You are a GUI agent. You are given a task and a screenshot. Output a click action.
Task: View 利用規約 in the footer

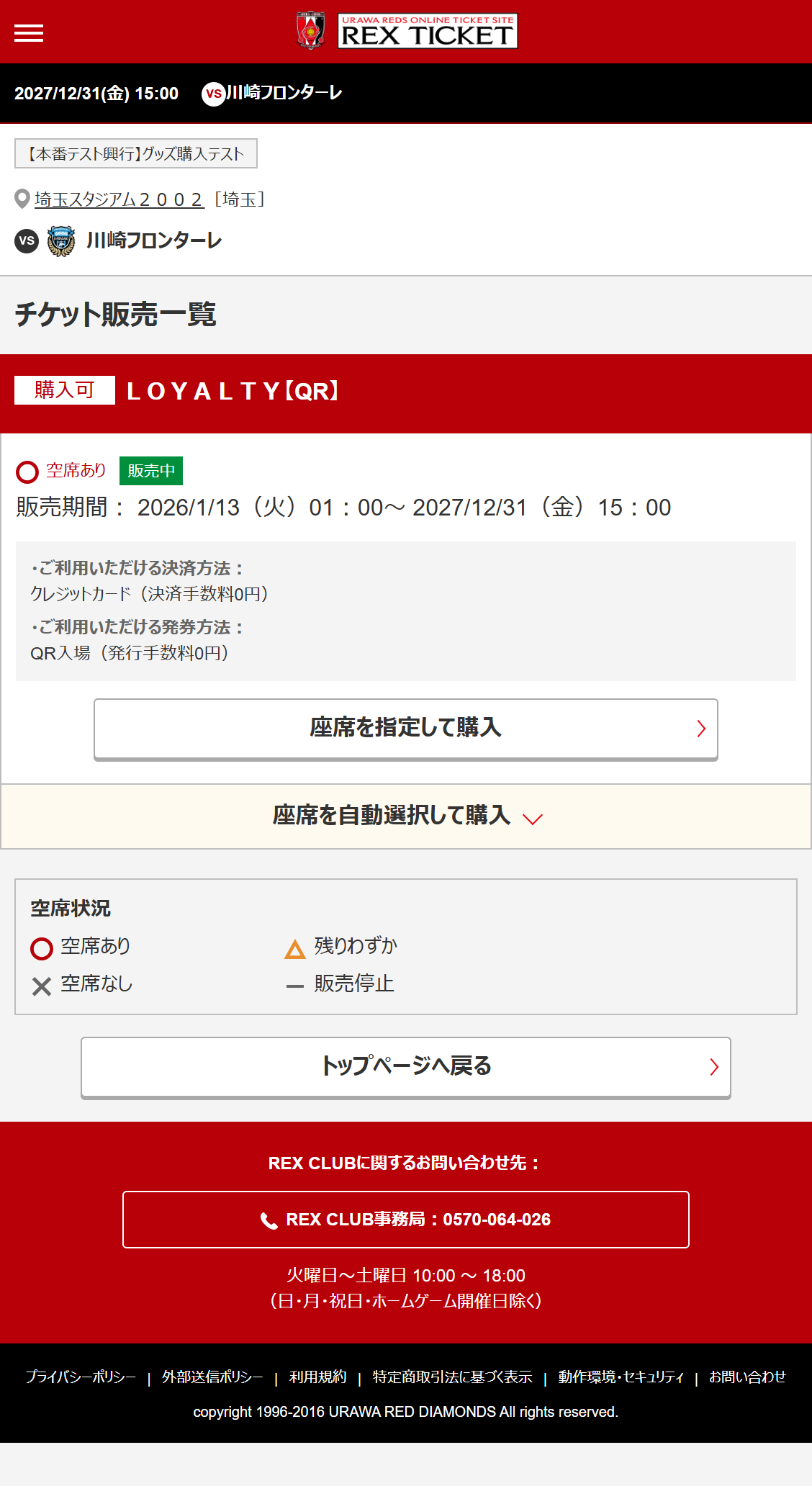point(317,1377)
